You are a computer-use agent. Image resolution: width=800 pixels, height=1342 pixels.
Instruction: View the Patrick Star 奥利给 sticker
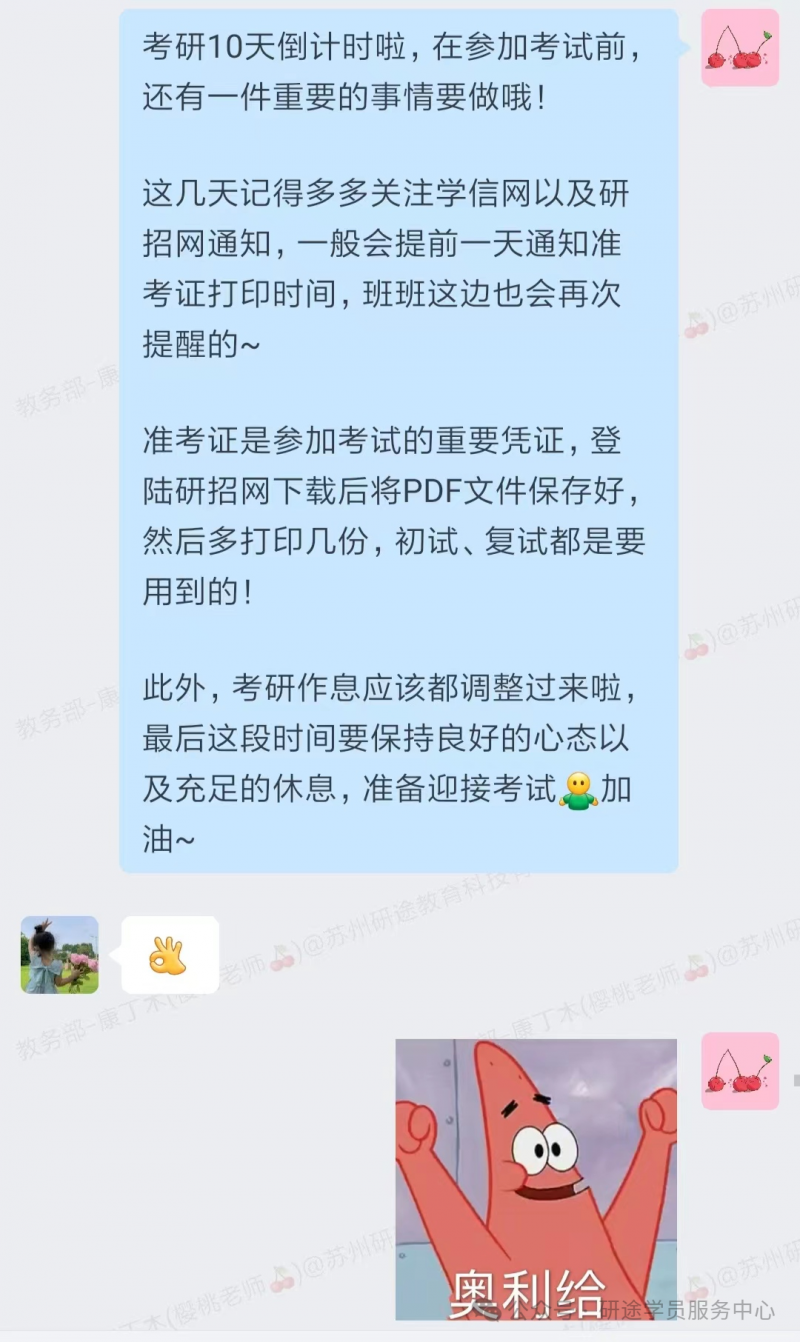(536, 1179)
